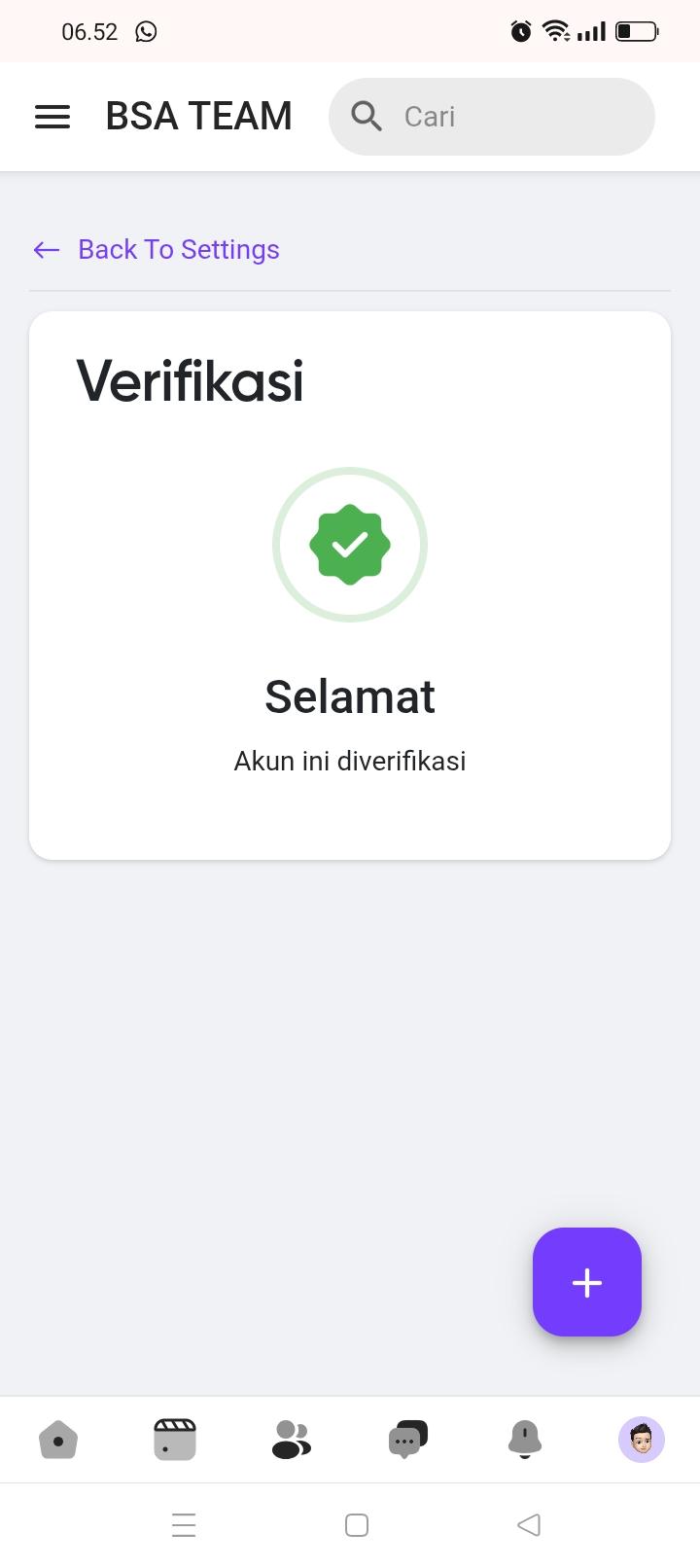
Task: Open the chat messages tab
Action: 407,1440
